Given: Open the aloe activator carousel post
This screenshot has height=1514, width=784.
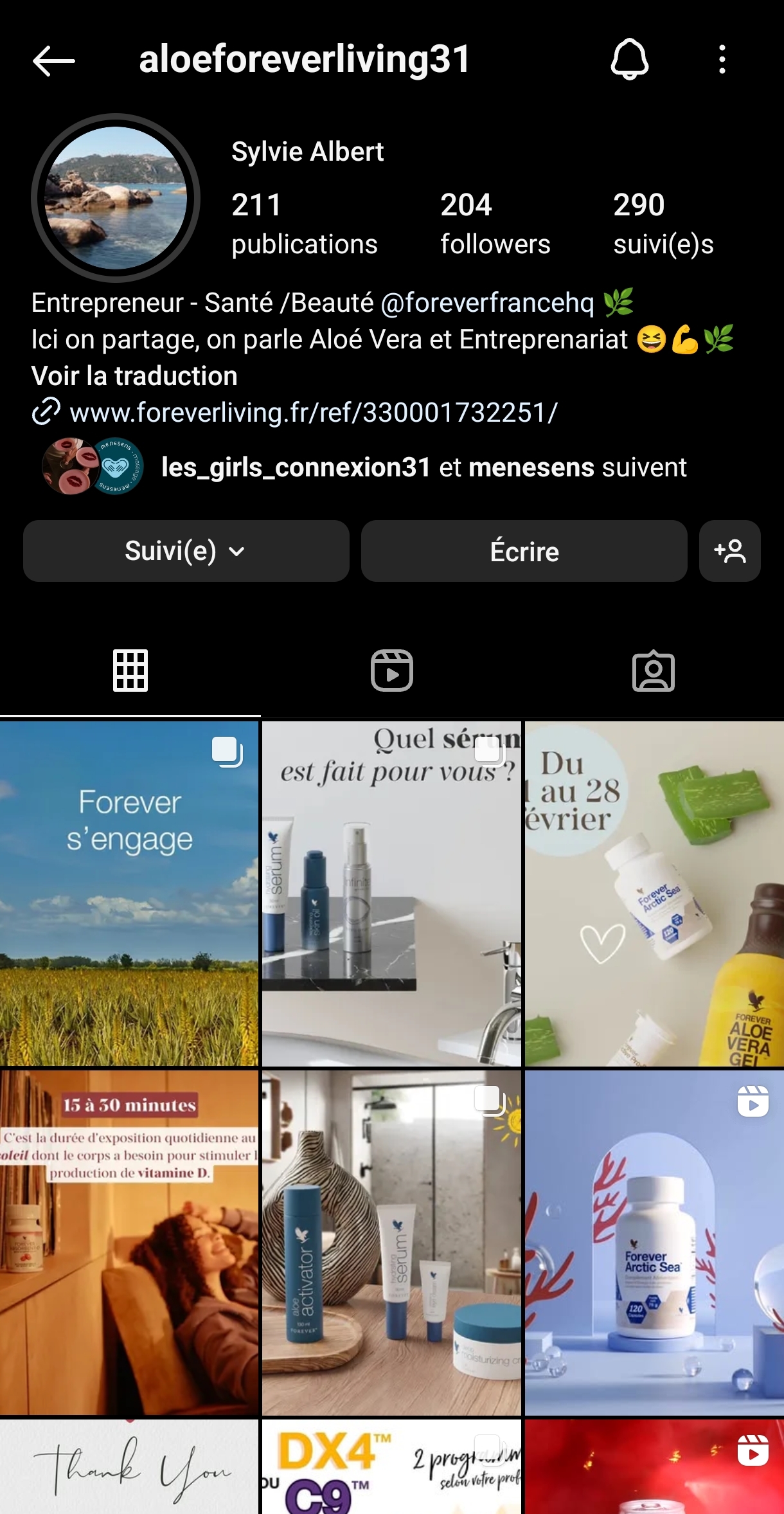Looking at the screenshot, I should point(391,1242).
